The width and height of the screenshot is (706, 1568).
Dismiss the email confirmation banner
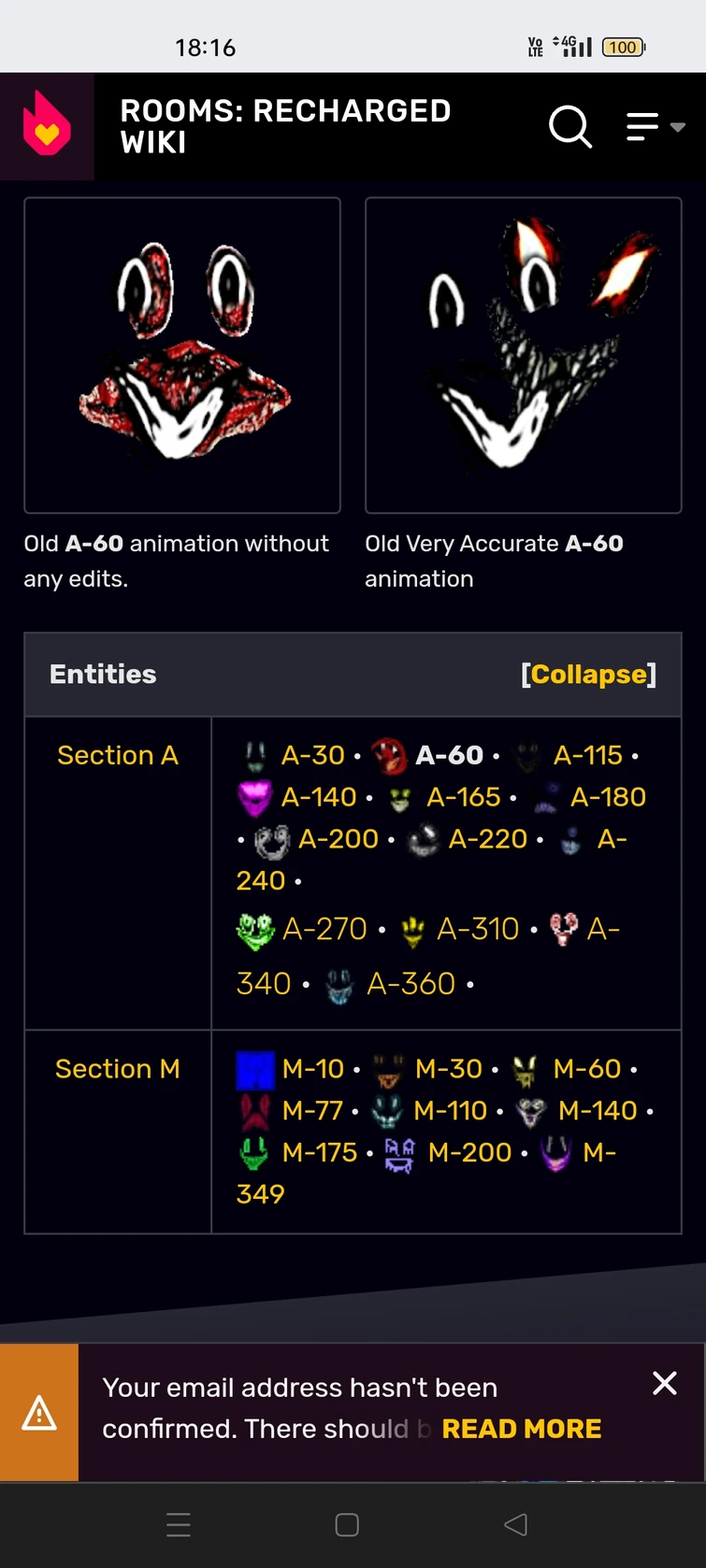(x=664, y=1383)
